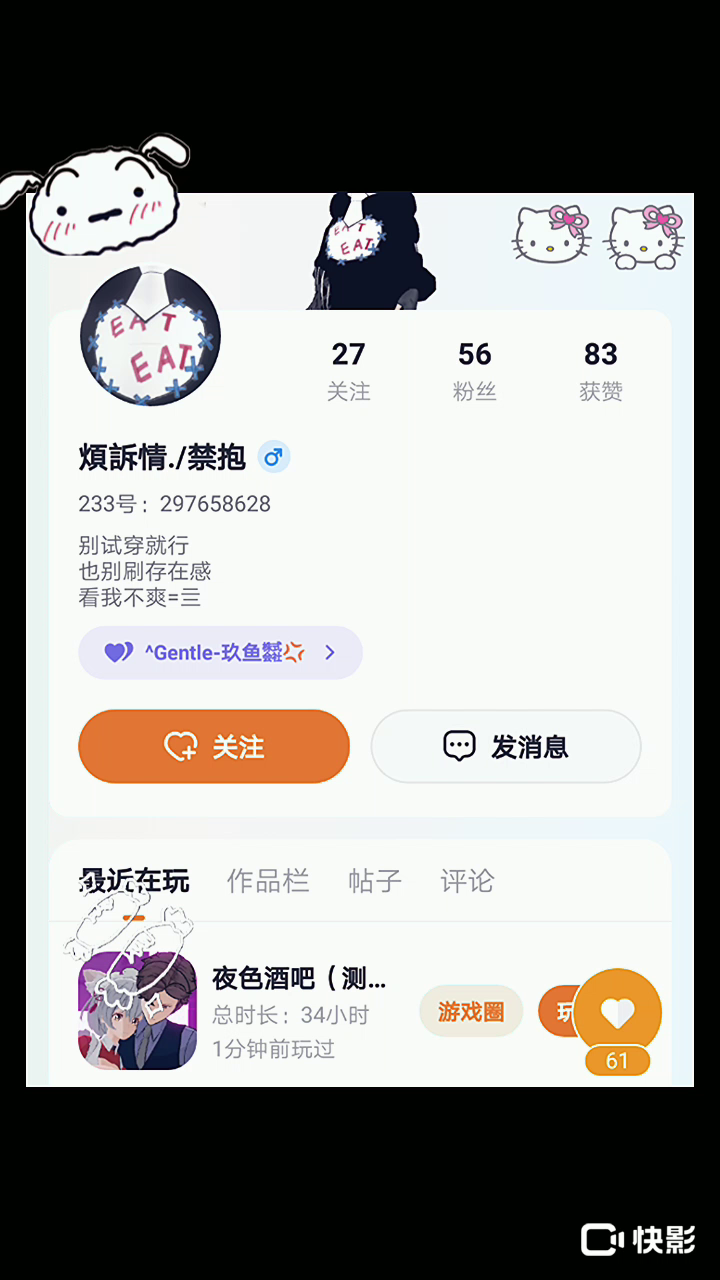This screenshot has width=720, height=1280.
Task: Switch to the 帖子 tab
Action: [x=375, y=881]
